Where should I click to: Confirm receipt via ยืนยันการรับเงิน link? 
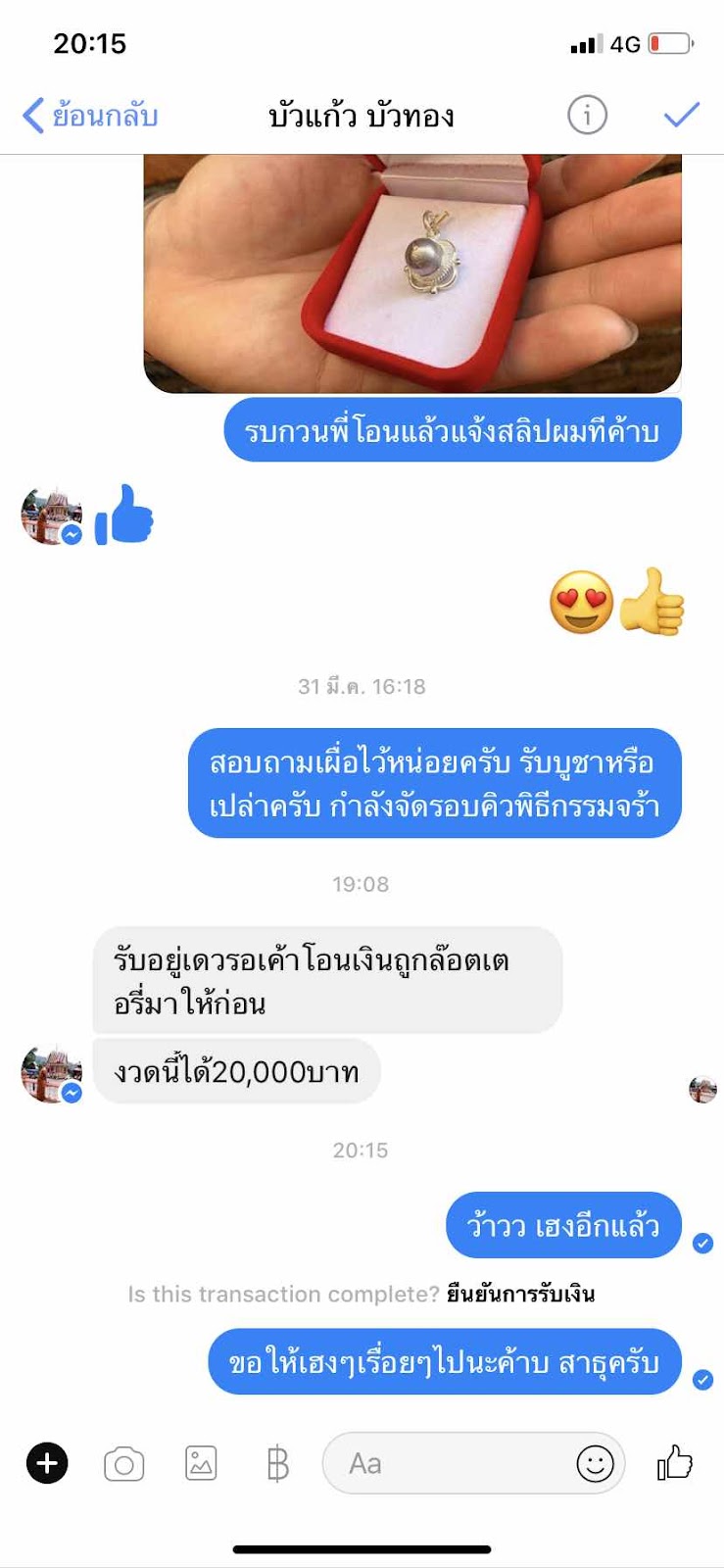[x=520, y=1294]
